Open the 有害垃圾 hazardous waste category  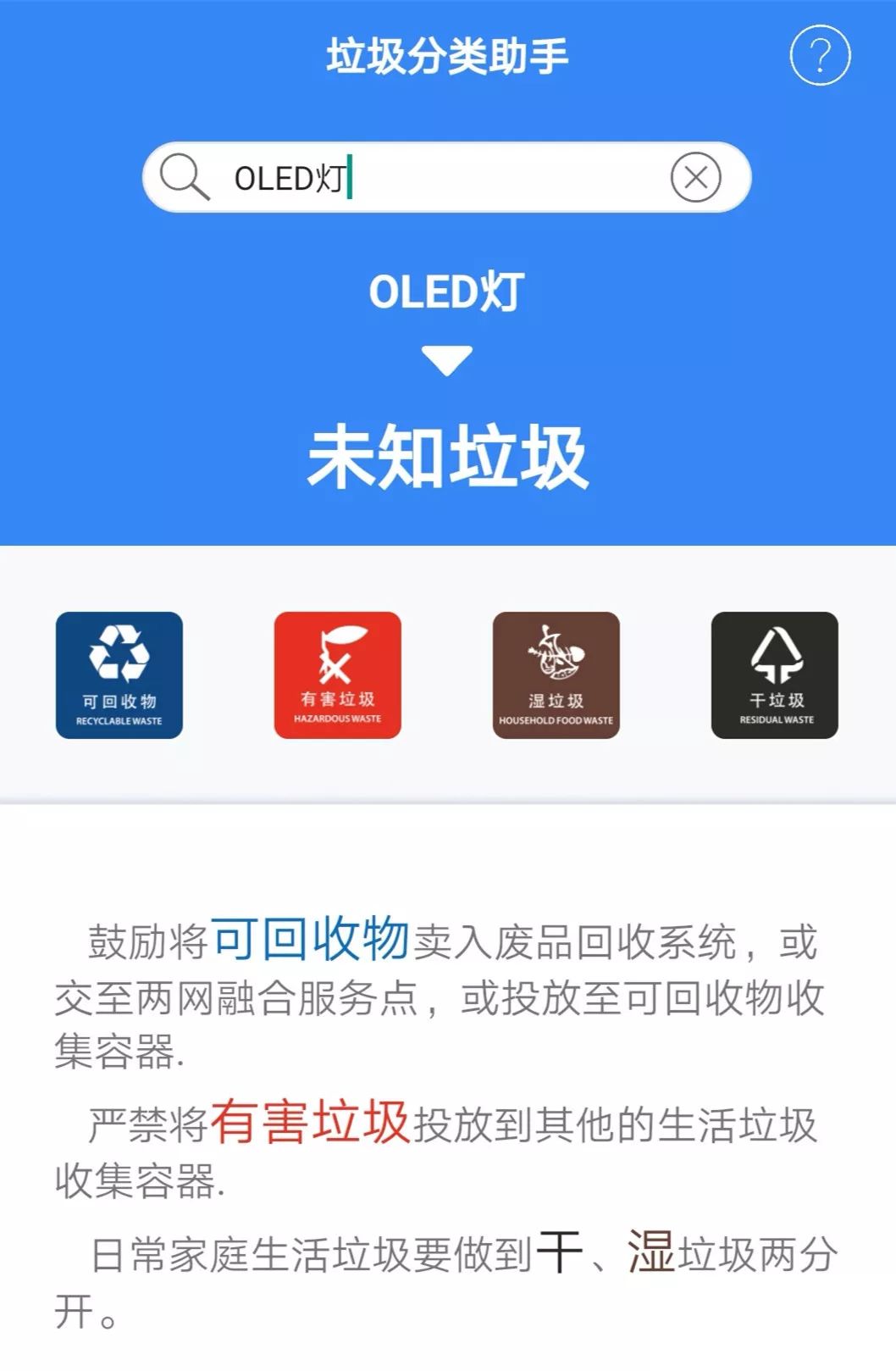337,675
